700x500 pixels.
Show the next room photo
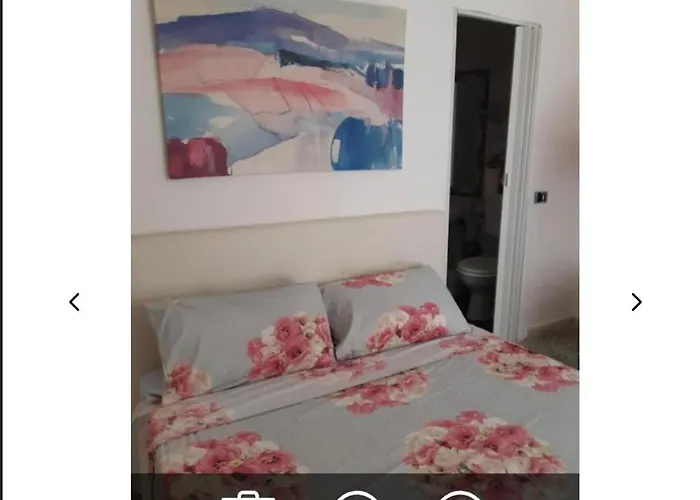point(636,302)
